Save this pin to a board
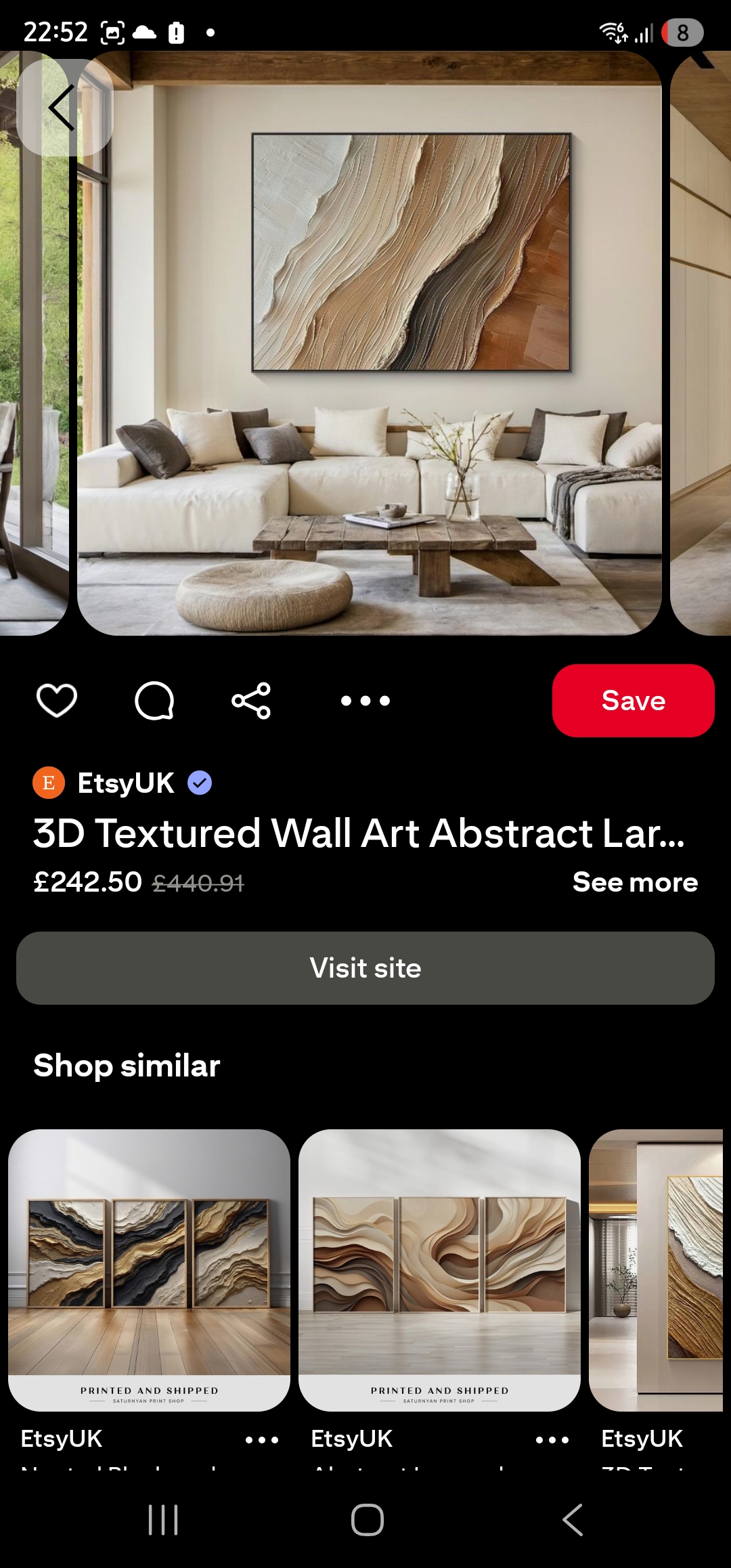The height and width of the screenshot is (1568, 731). (633, 700)
